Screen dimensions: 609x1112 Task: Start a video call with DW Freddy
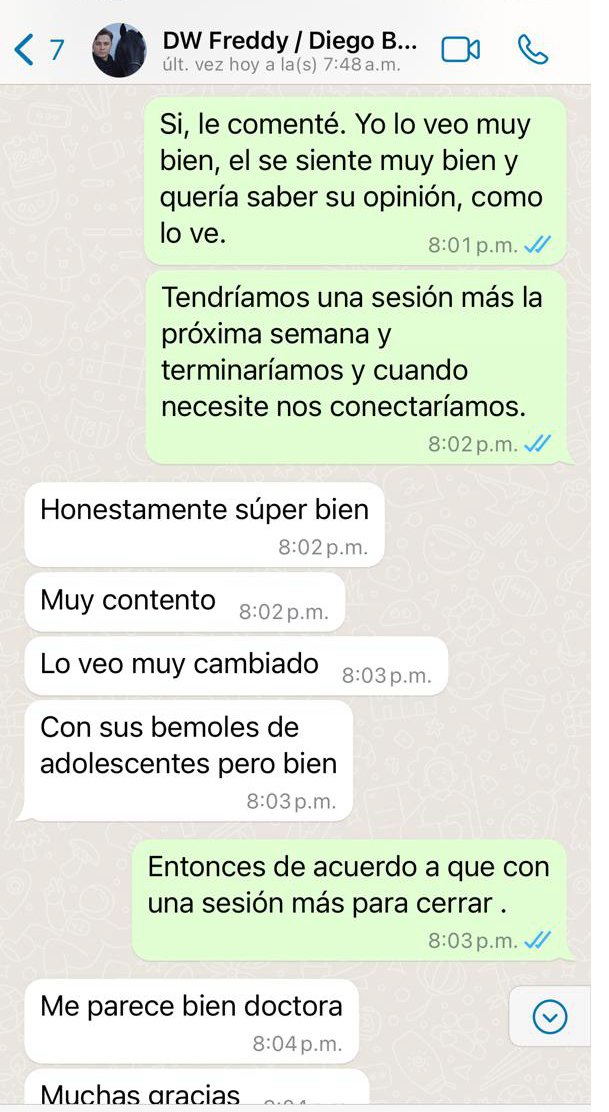[x=461, y=48]
